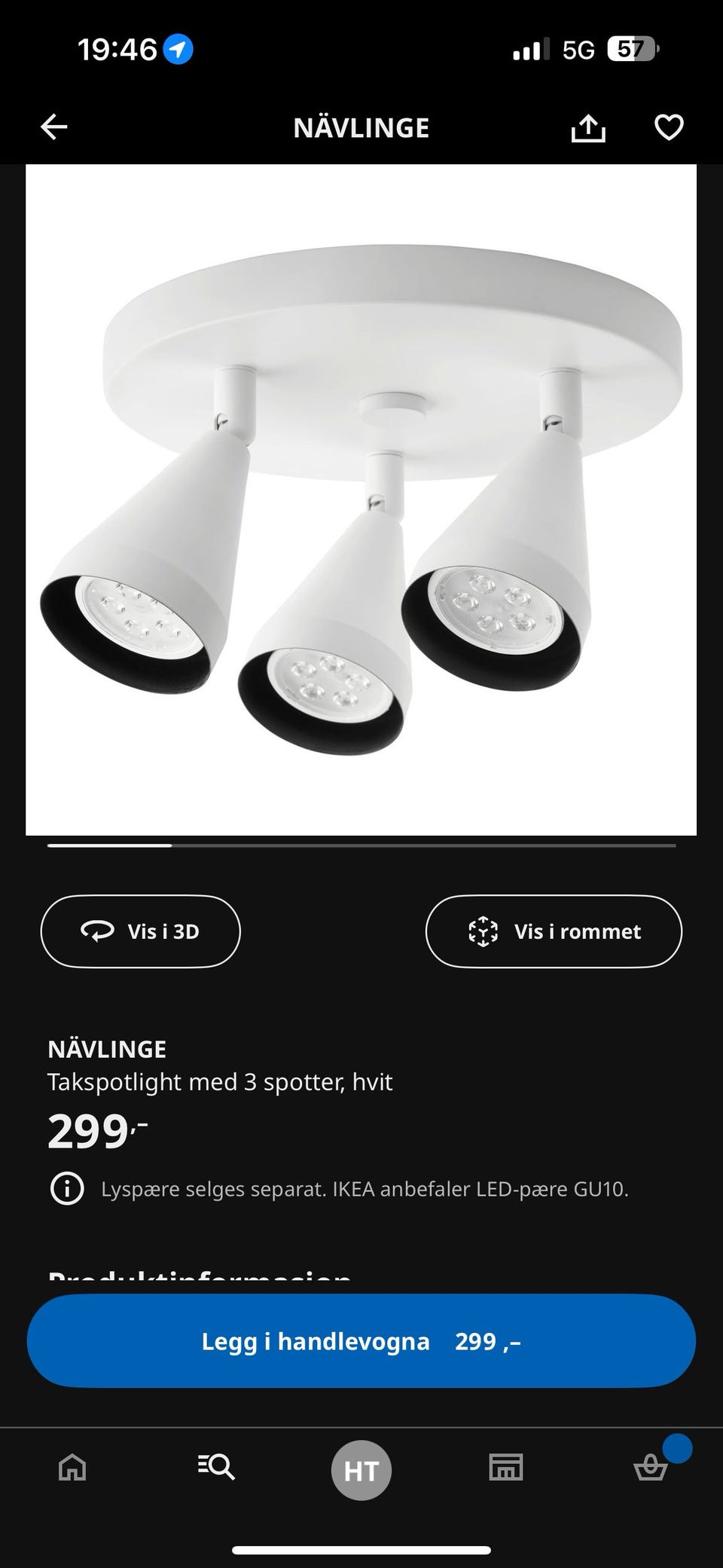Tap the image carousel progress bar

tap(361, 847)
